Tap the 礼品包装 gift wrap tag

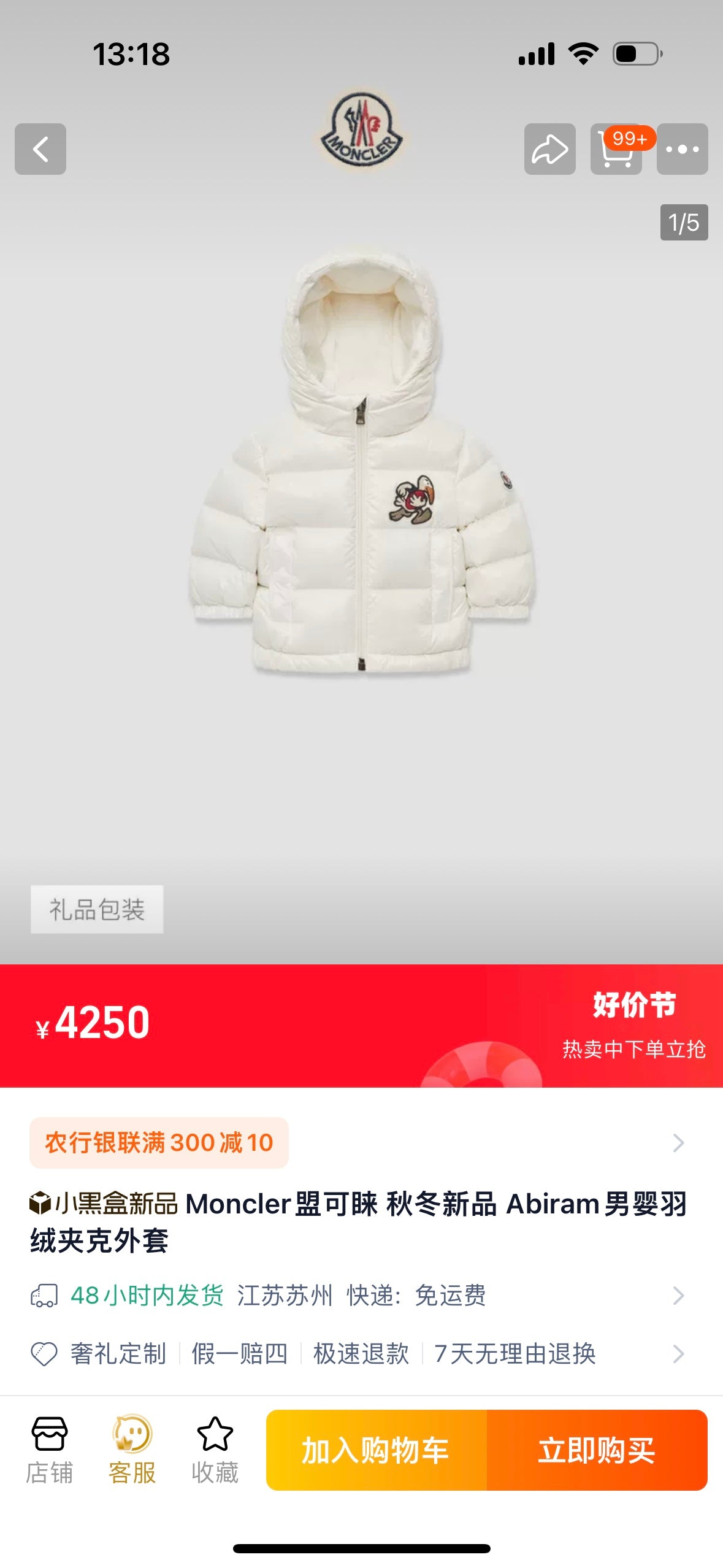point(97,909)
